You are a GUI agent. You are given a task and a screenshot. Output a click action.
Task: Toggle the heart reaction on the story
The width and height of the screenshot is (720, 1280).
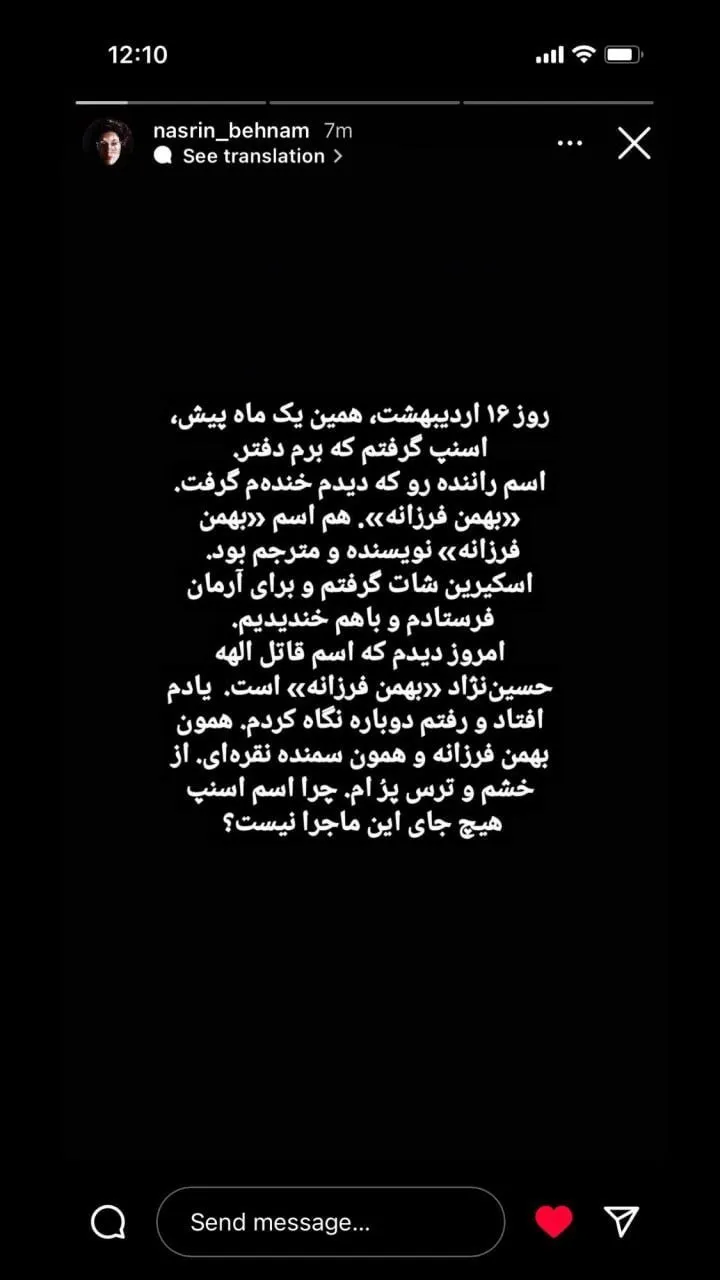[x=553, y=1221]
